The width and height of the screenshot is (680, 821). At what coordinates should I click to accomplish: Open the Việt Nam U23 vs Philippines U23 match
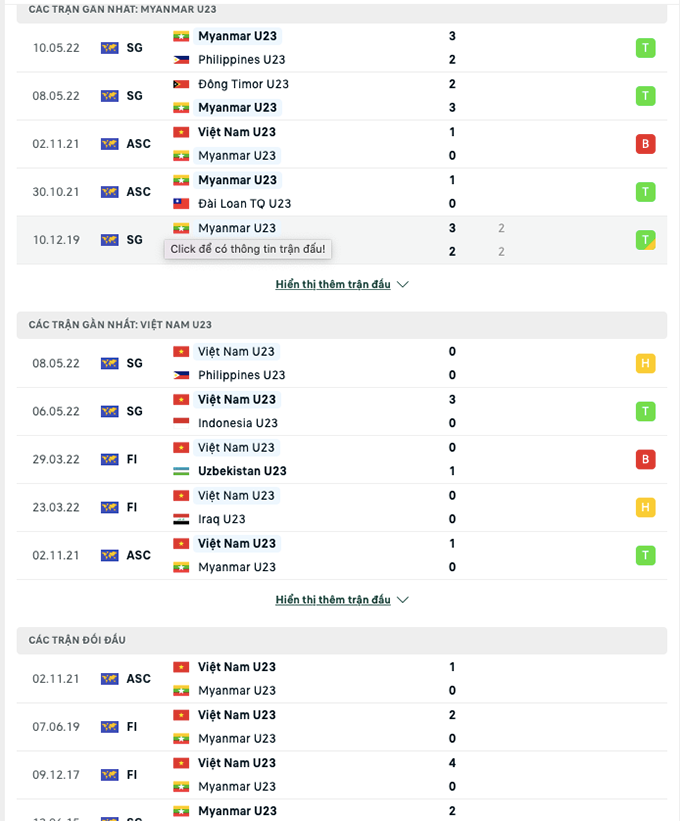340,363
